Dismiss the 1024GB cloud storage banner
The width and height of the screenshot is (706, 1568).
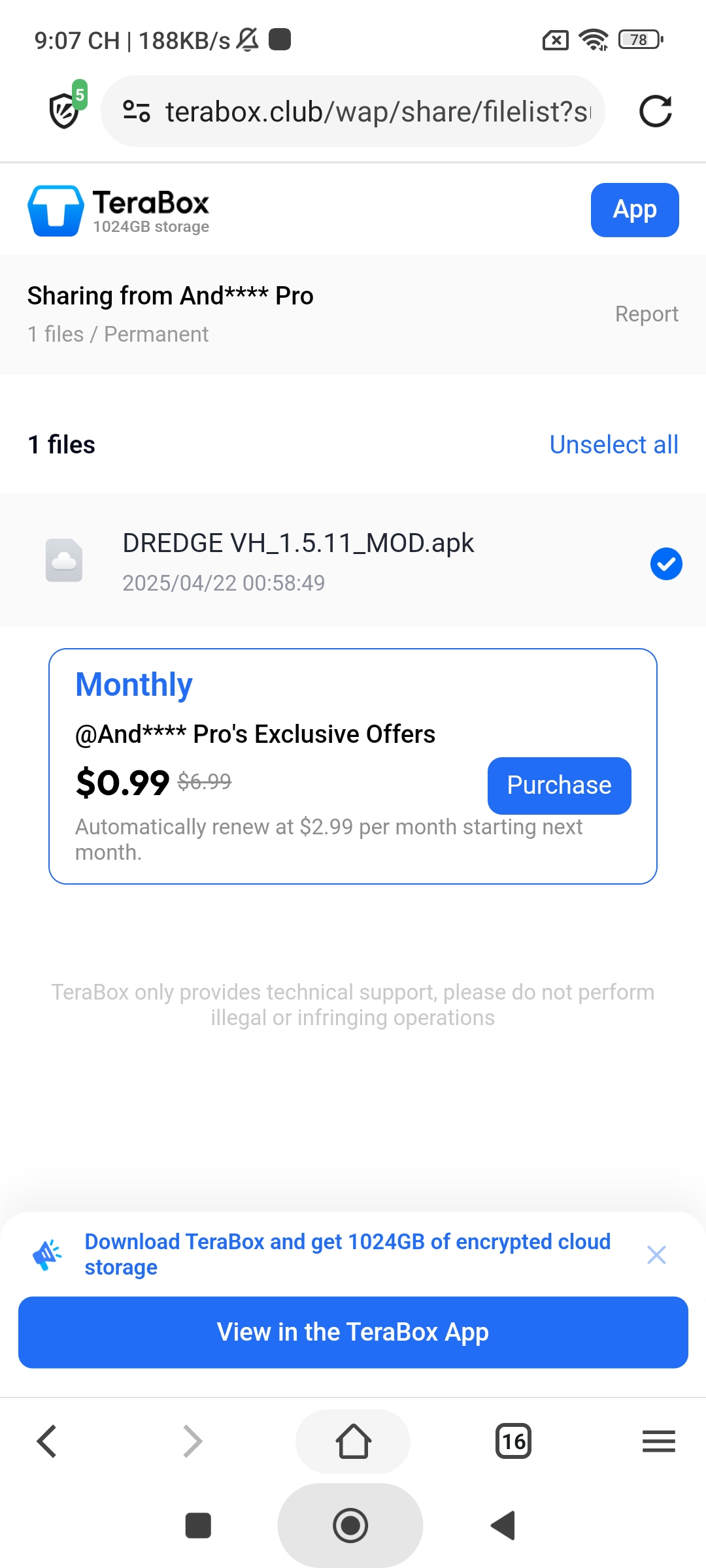tap(656, 1254)
